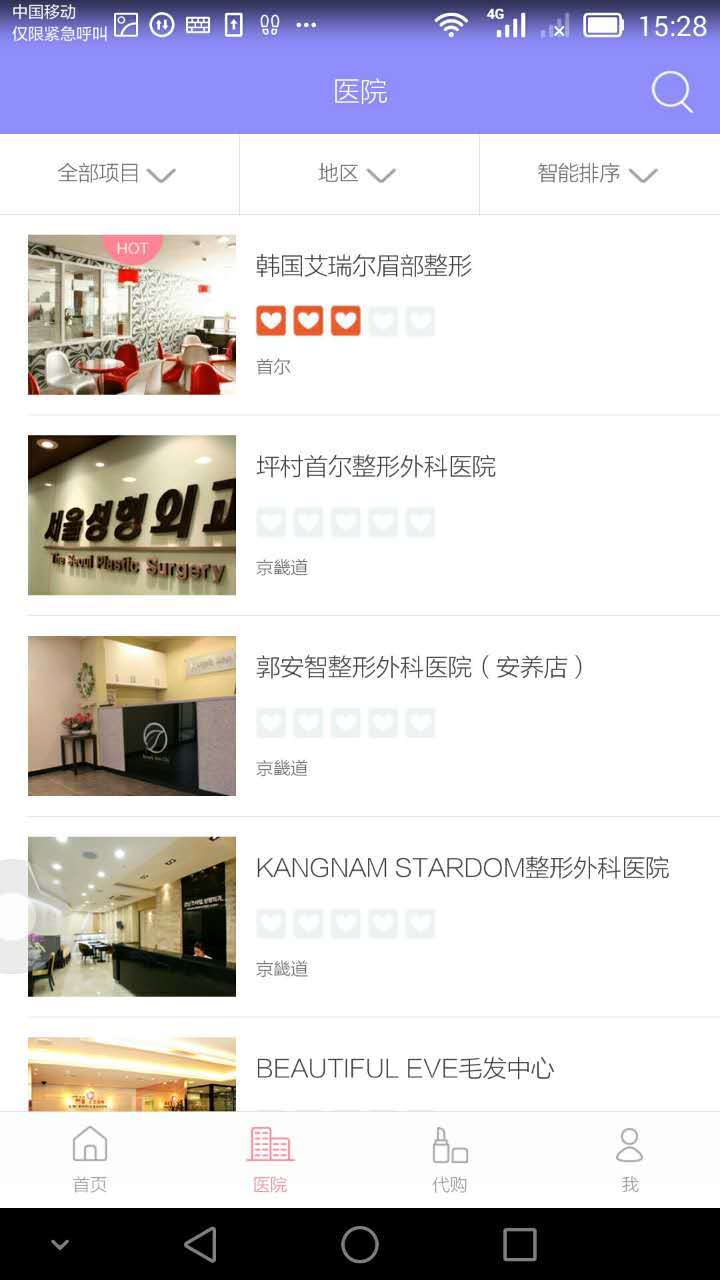Switch to the 代购 tab
Image resolution: width=720 pixels, height=1280 pixels.
pos(450,1160)
